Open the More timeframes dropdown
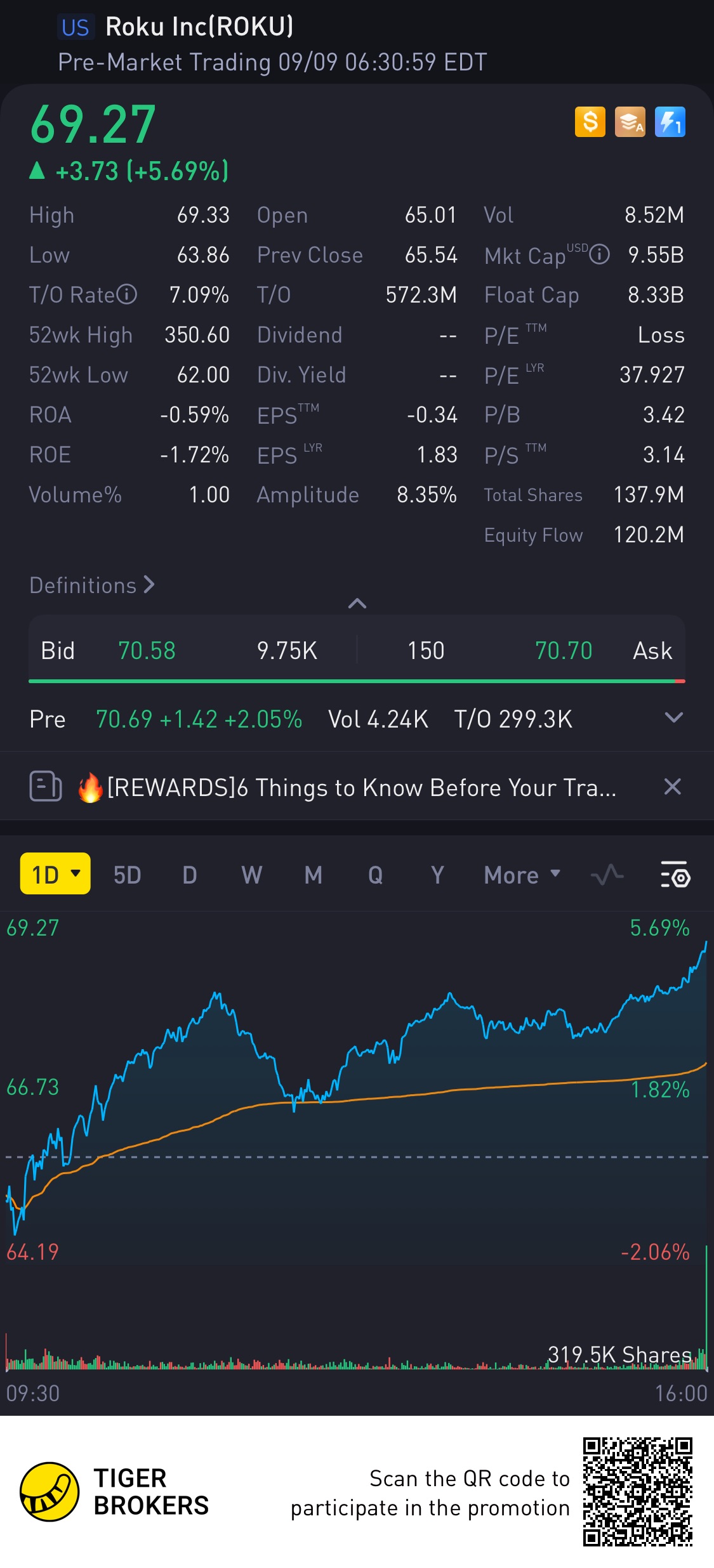The height and width of the screenshot is (1568, 714). [x=522, y=875]
